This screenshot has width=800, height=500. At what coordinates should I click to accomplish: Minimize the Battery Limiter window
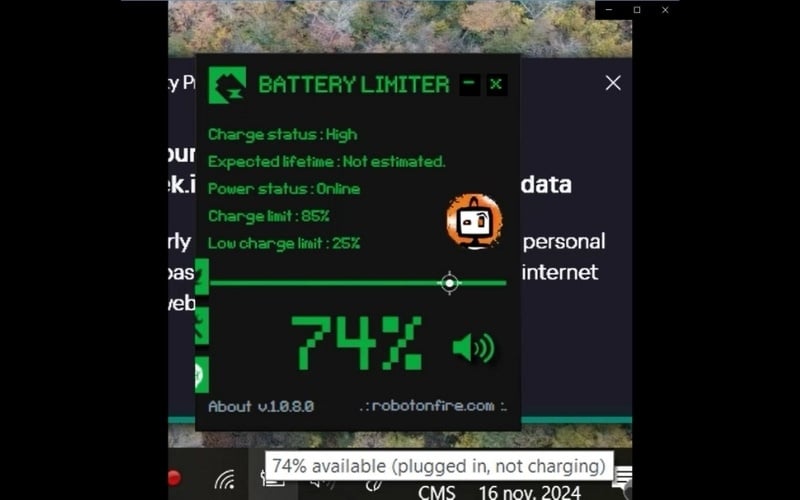(x=469, y=85)
